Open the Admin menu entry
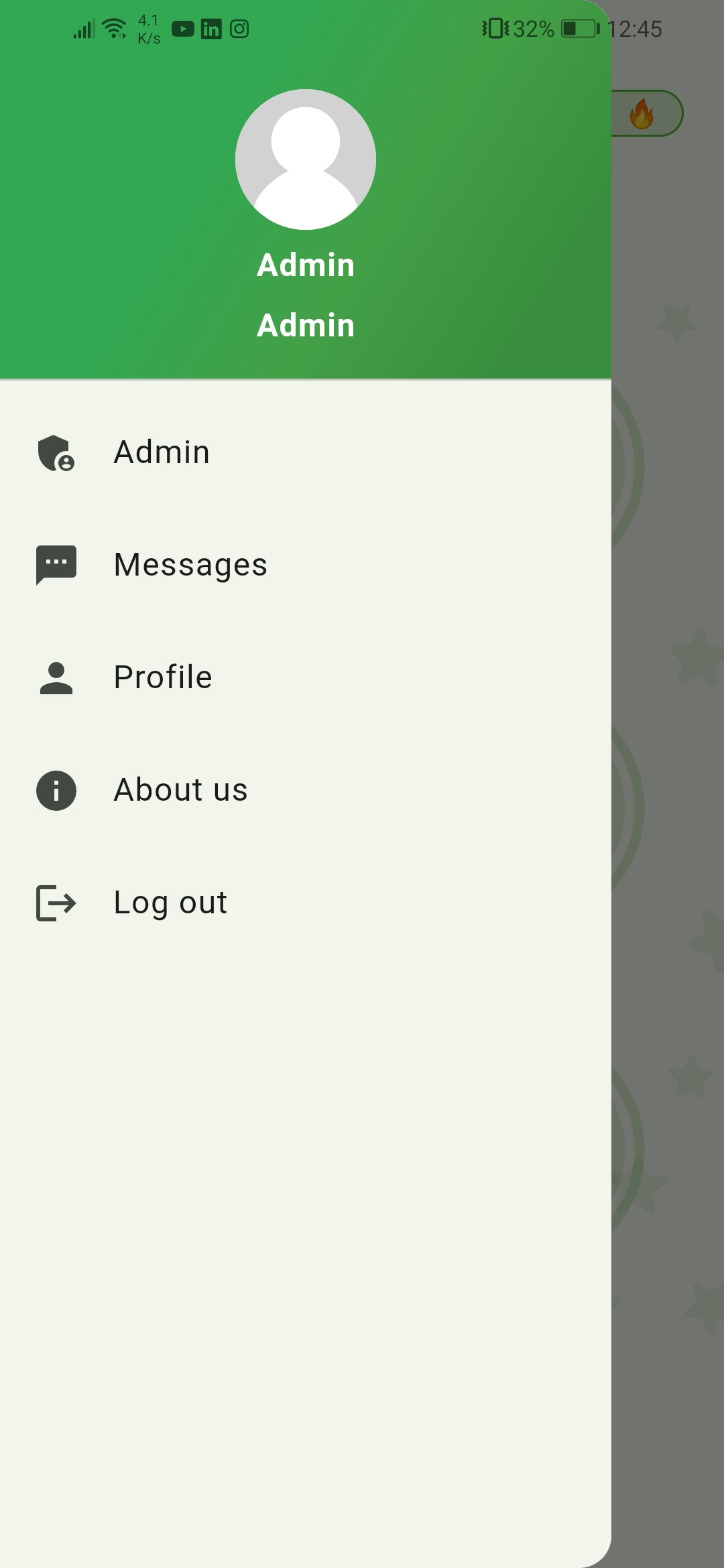Viewport: 724px width, 1568px height. point(161,452)
